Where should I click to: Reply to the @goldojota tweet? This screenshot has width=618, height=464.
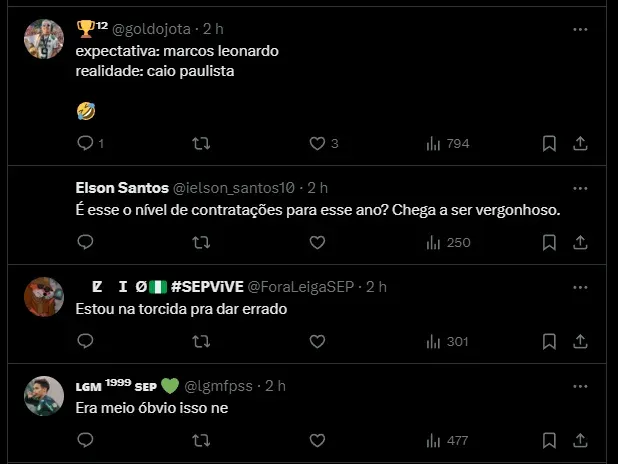tap(85, 144)
